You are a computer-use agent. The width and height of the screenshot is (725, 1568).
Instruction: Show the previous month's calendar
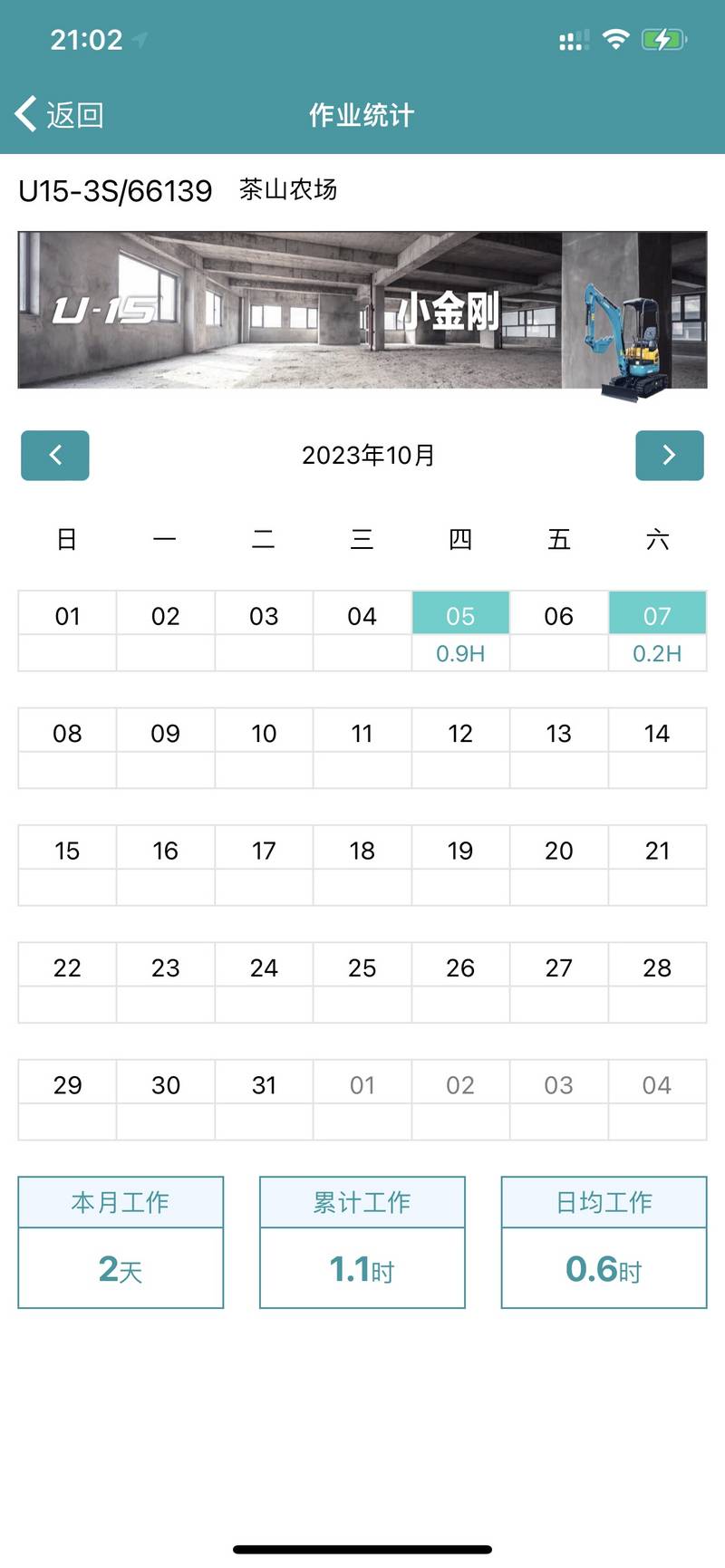[55, 455]
